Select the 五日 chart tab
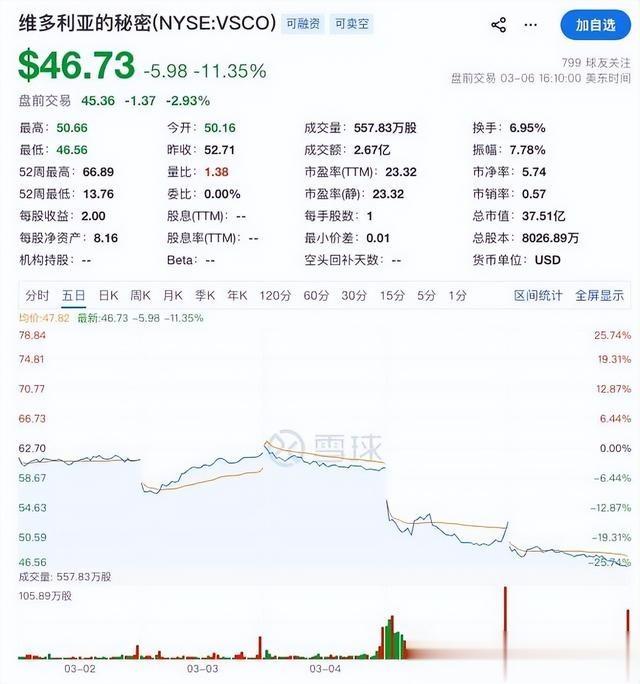640x684 pixels. [x=73, y=295]
